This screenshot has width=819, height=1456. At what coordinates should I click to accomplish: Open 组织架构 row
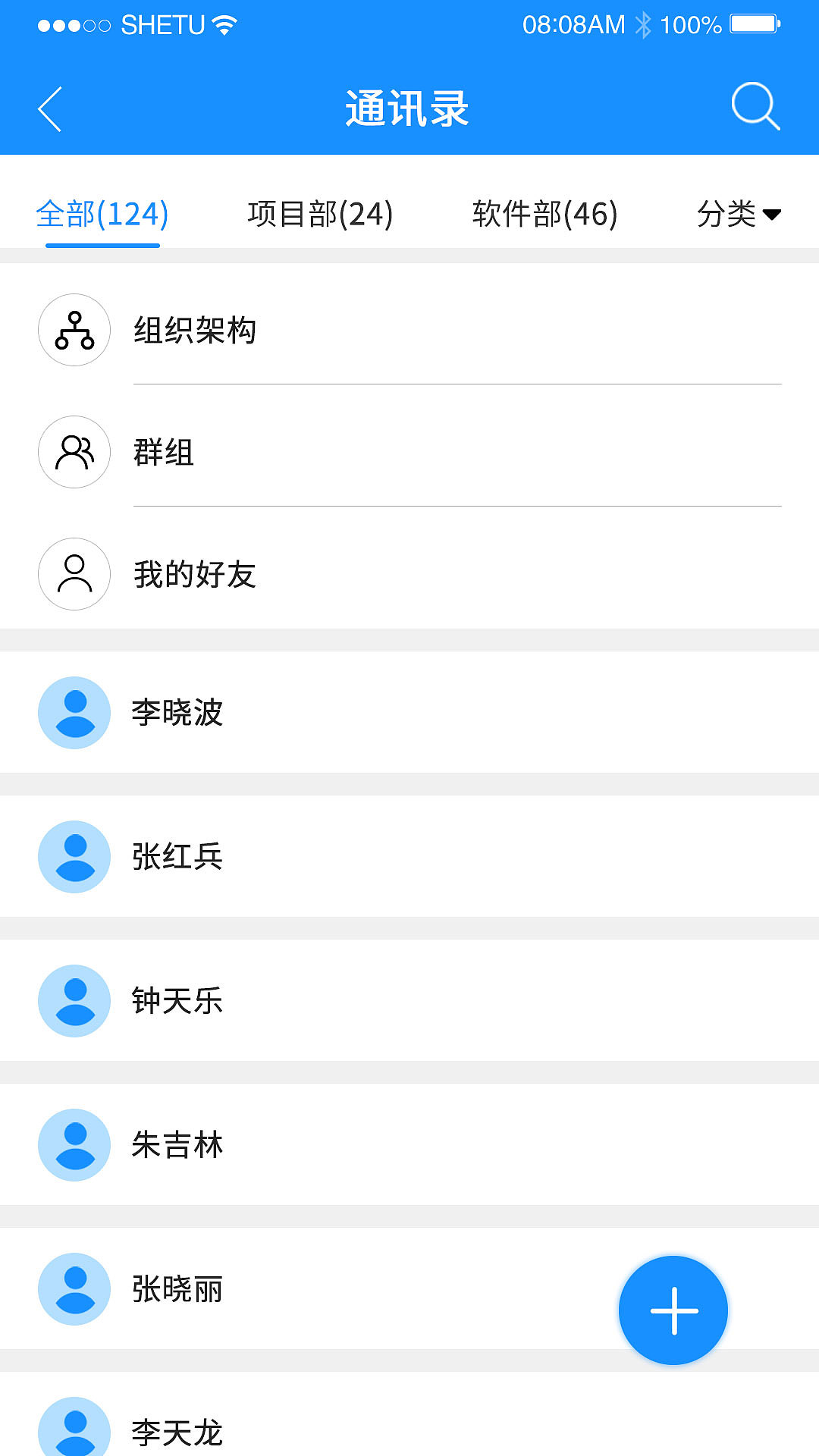point(409,331)
